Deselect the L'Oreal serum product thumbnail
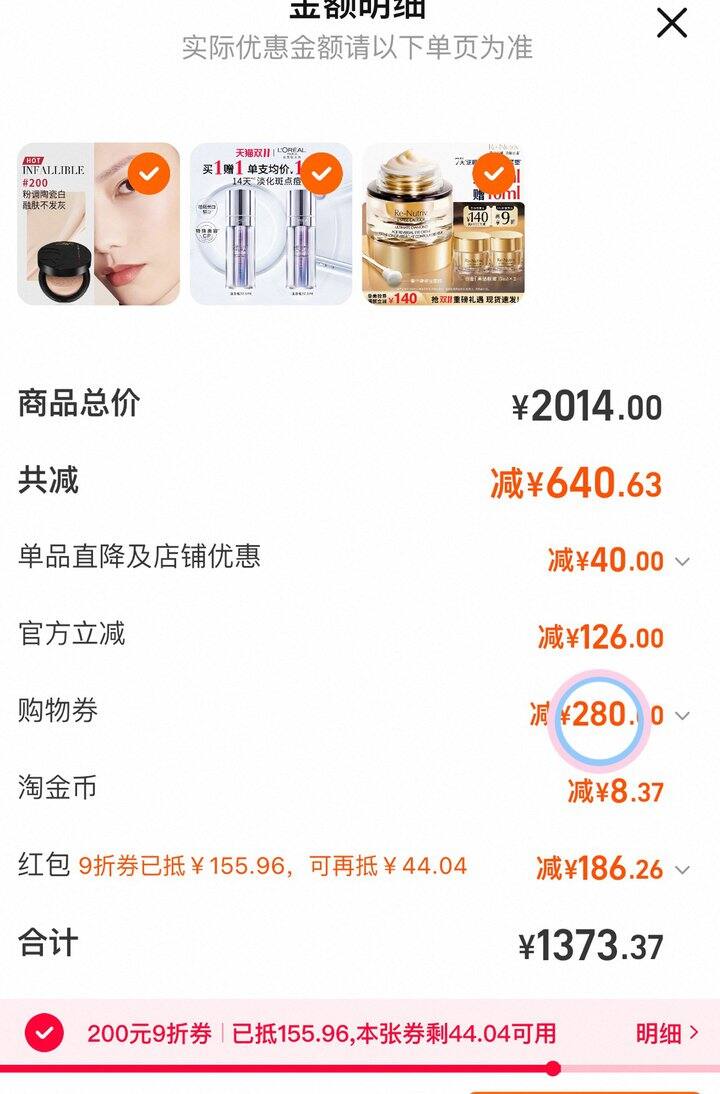Screen dimensions: 720x1094 (321, 175)
